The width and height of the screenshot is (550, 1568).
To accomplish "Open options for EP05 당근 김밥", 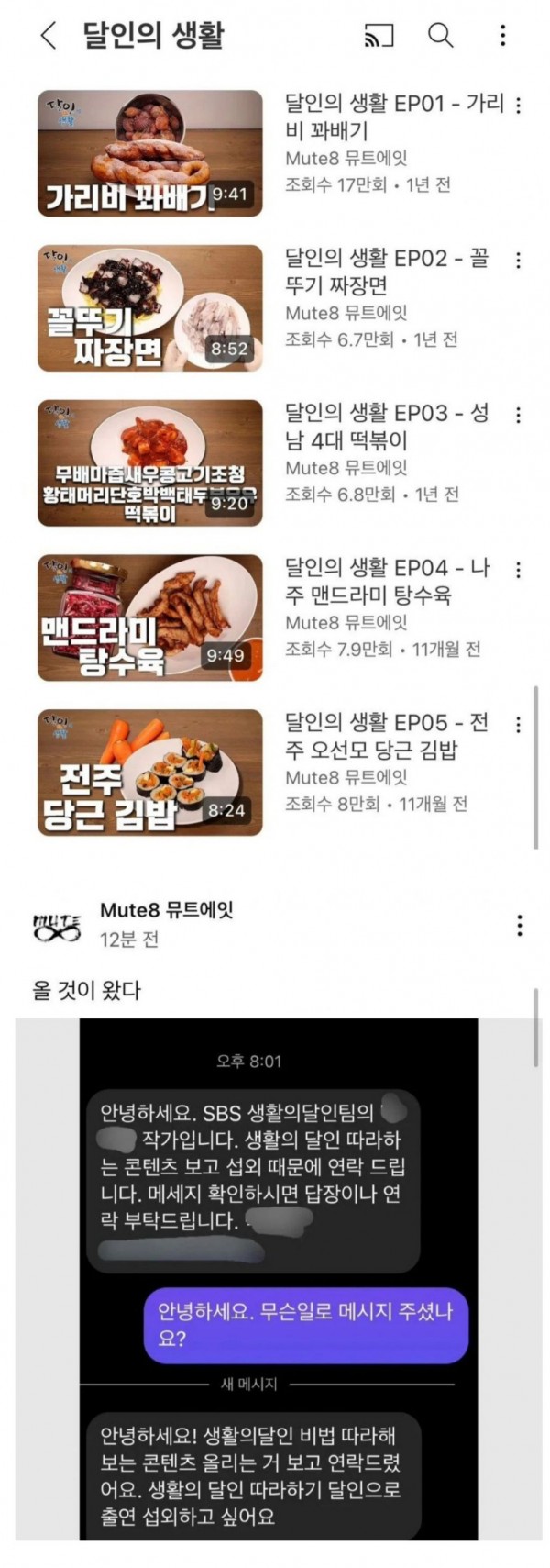I will click(519, 725).
